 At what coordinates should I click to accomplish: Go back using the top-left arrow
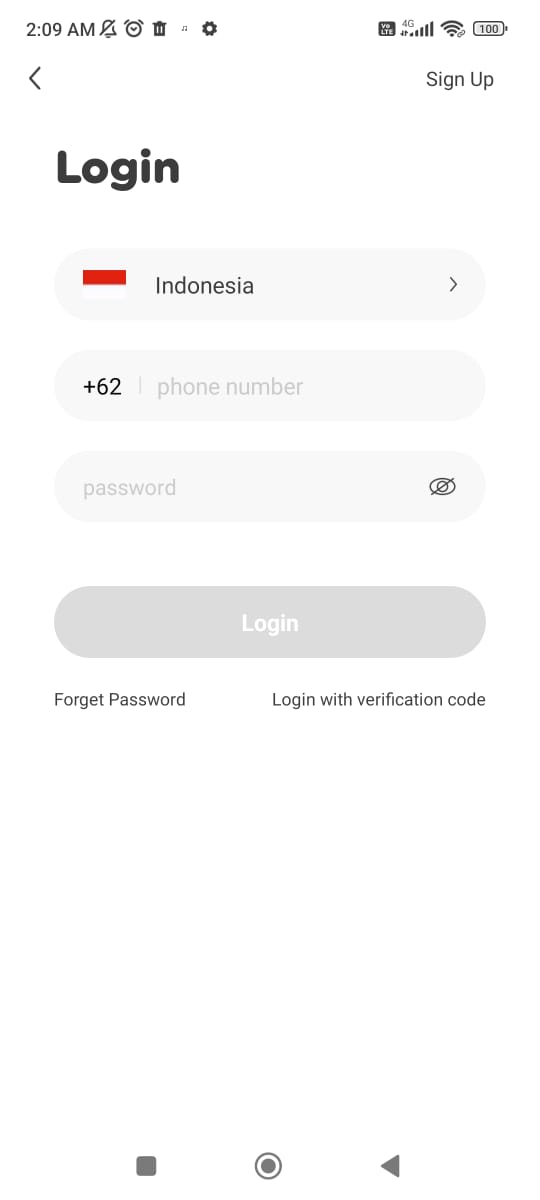pos(35,78)
